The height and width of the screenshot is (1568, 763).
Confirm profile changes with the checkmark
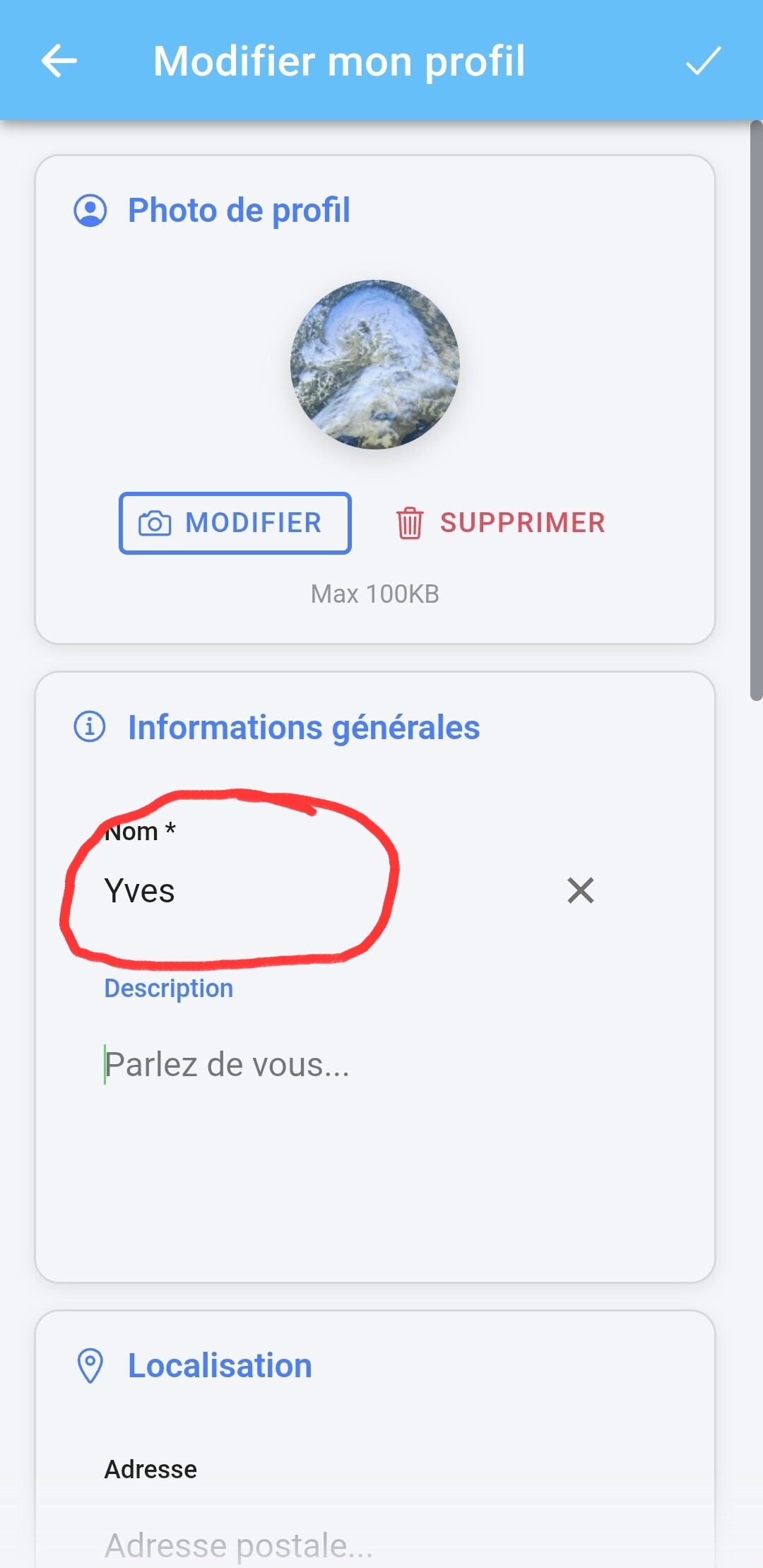(703, 61)
